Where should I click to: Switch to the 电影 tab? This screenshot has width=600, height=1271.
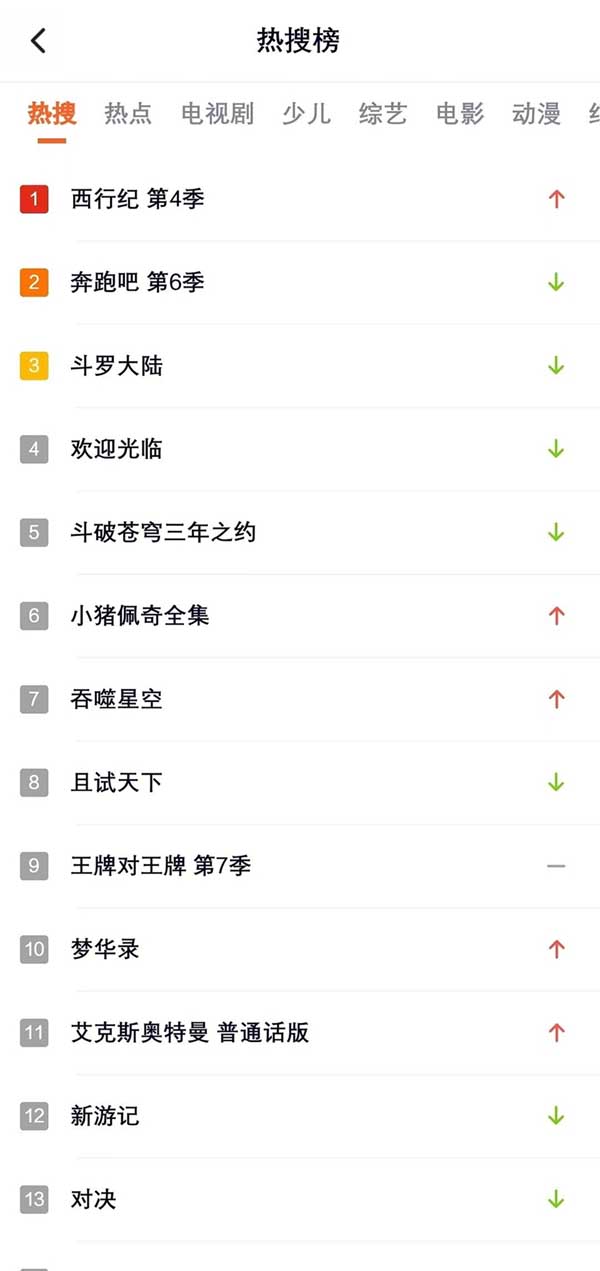[460, 114]
